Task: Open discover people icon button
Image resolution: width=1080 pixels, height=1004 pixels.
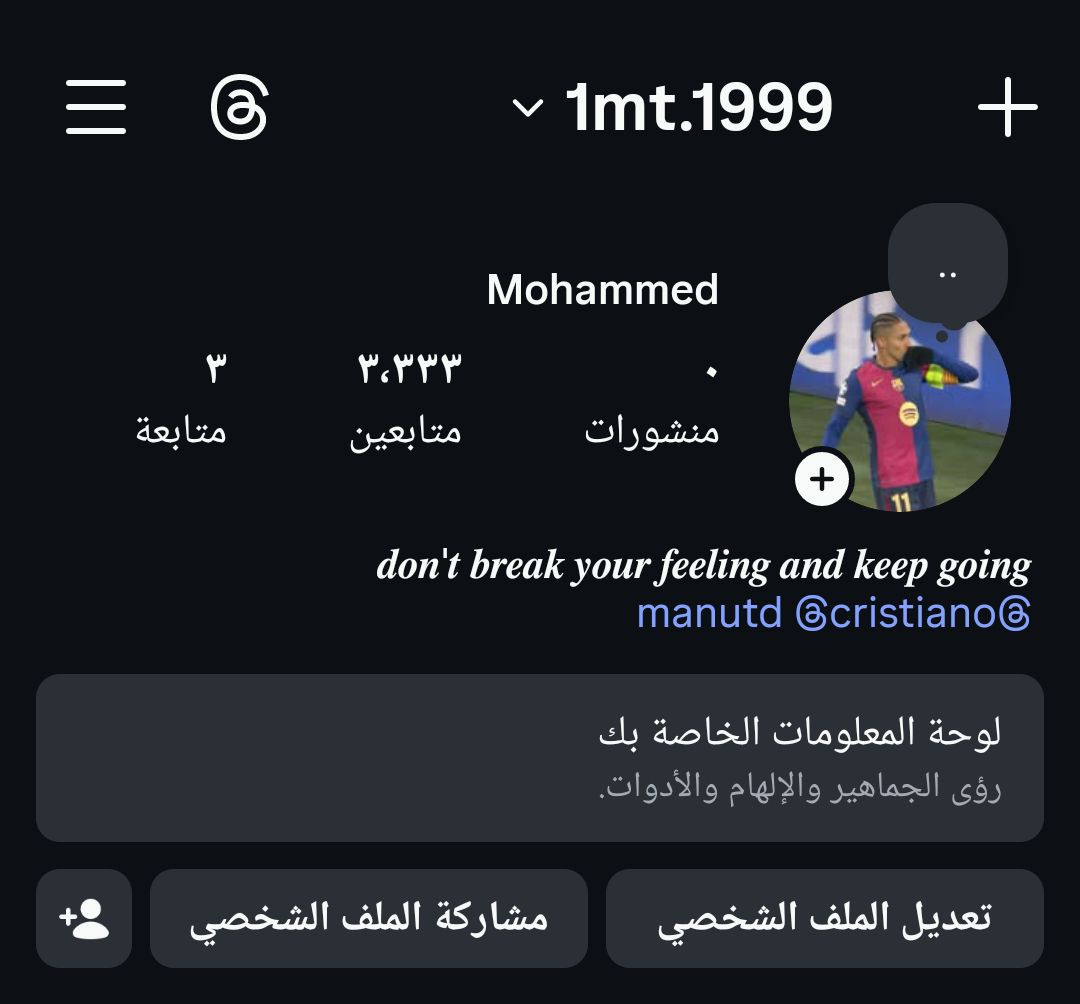Action: (84, 918)
